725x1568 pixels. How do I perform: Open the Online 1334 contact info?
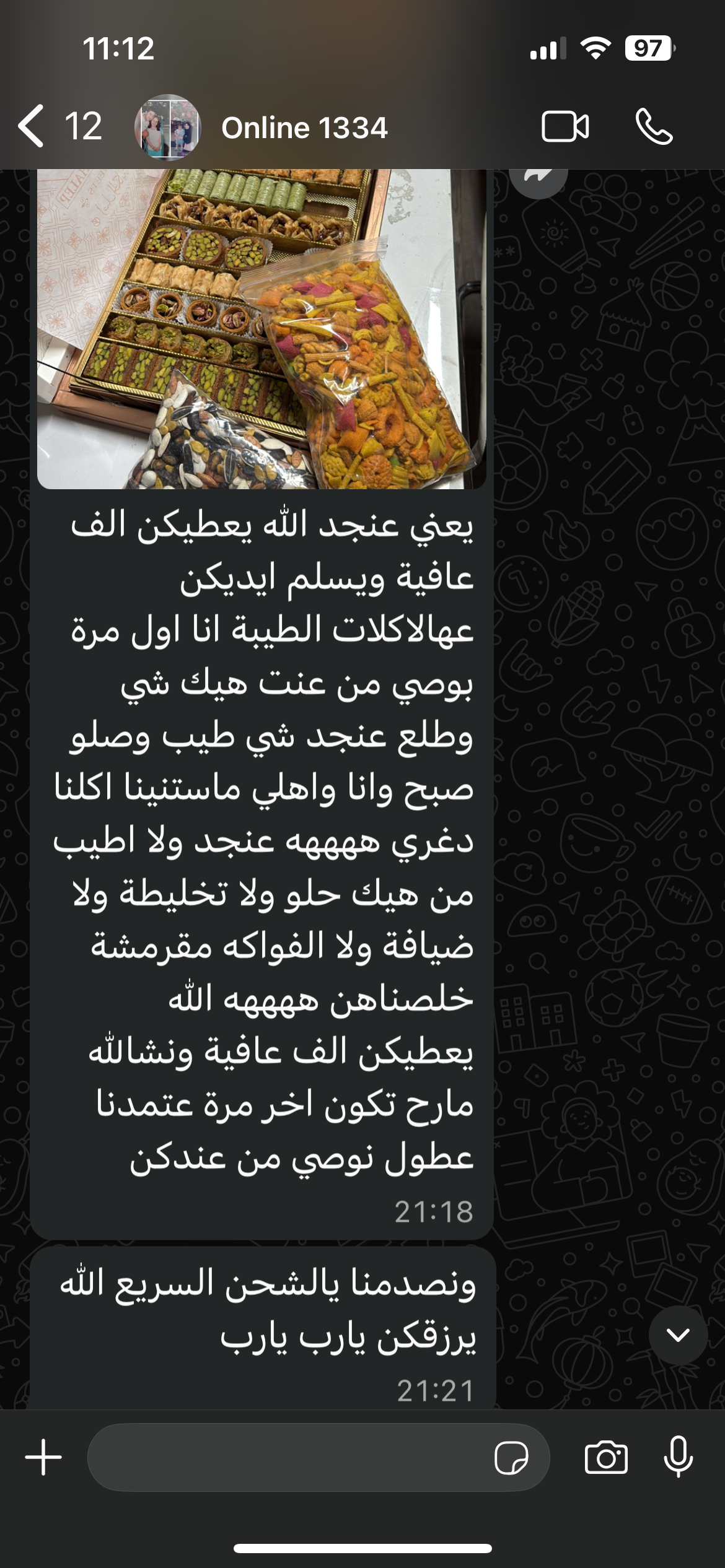[x=304, y=128]
